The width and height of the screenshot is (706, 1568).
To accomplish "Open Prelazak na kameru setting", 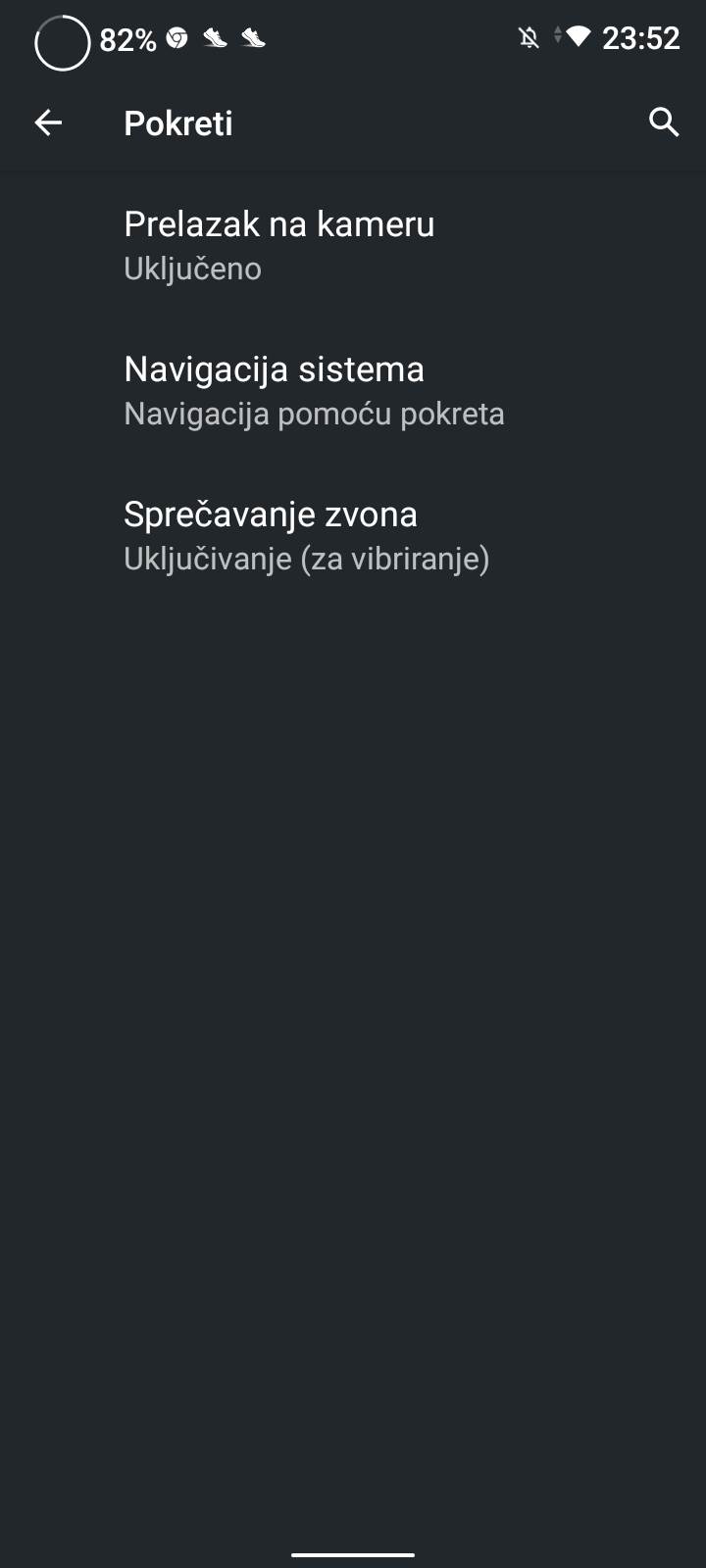I will (279, 245).
